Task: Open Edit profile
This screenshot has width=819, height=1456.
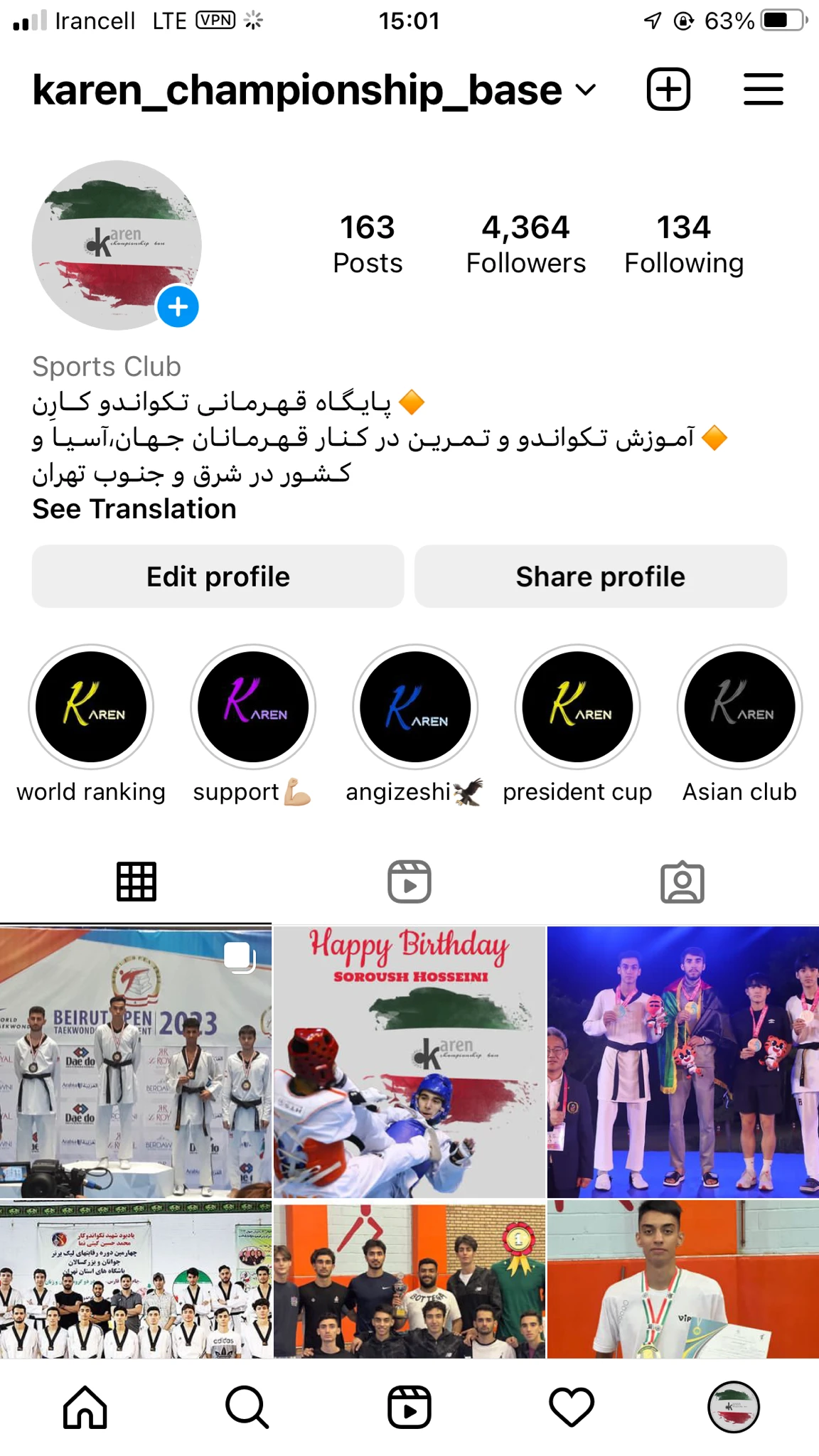Action: pos(218,577)
